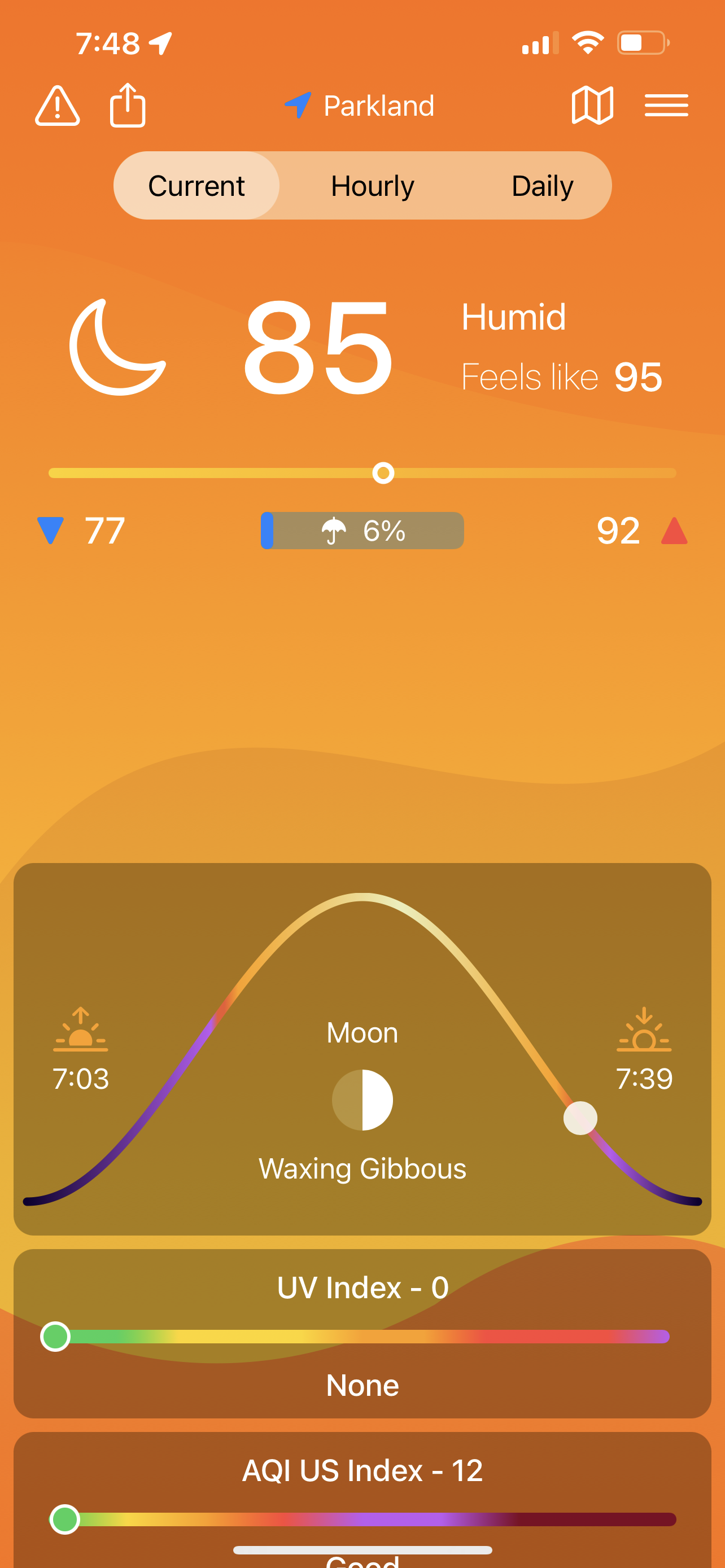Open the Moon and sun card
Image resolution: width=725 pixels, height=1568 pixels.
coord(362,1048)
